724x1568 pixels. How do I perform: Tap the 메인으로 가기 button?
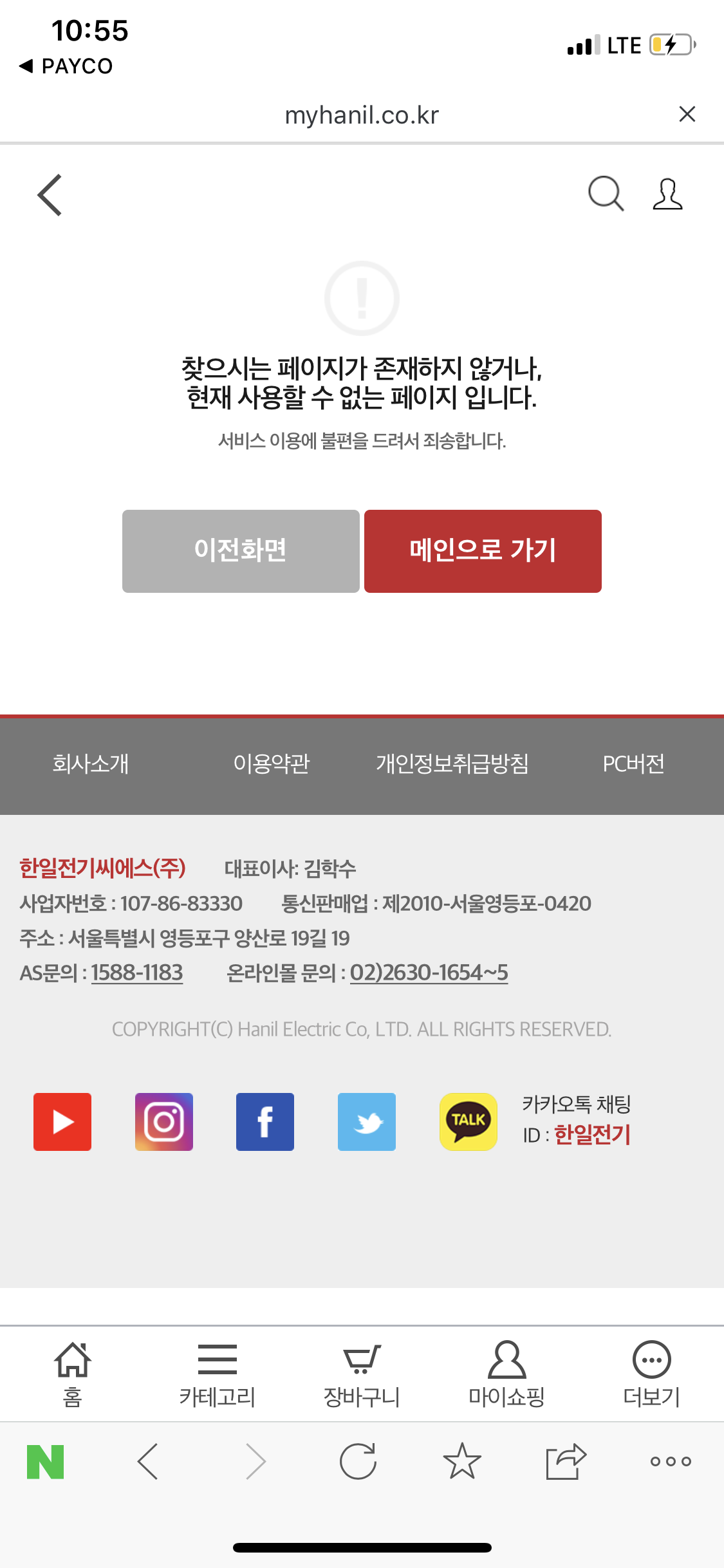(x=483, y=551)
